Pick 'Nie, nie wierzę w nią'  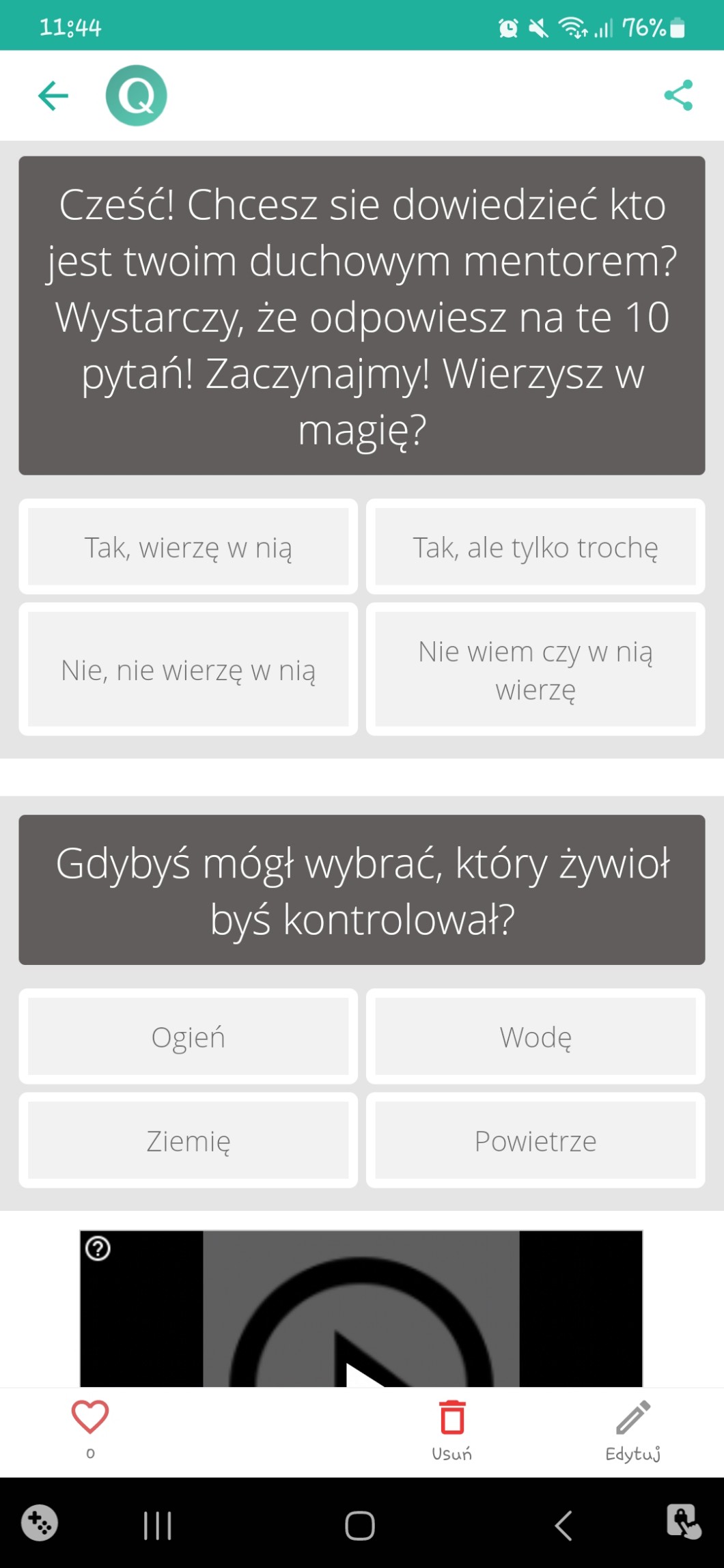(189, 670)
